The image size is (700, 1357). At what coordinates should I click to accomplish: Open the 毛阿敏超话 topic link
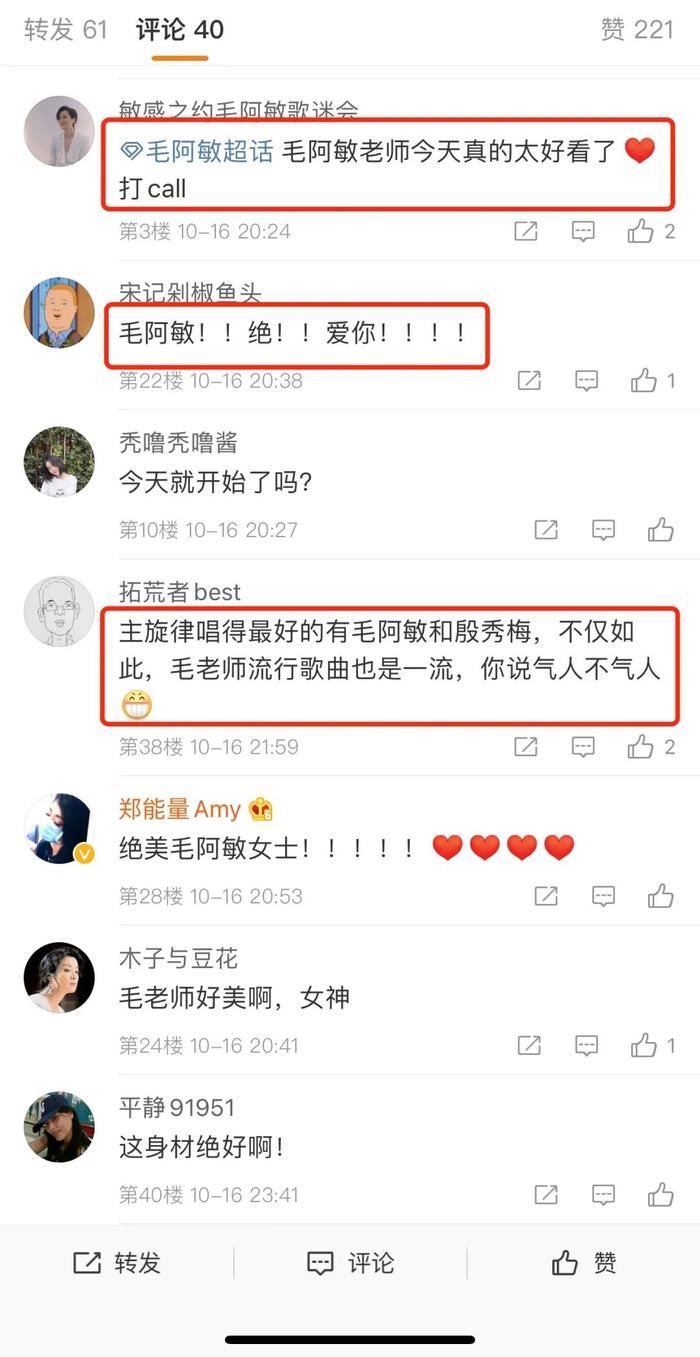[x=196, y=152]
